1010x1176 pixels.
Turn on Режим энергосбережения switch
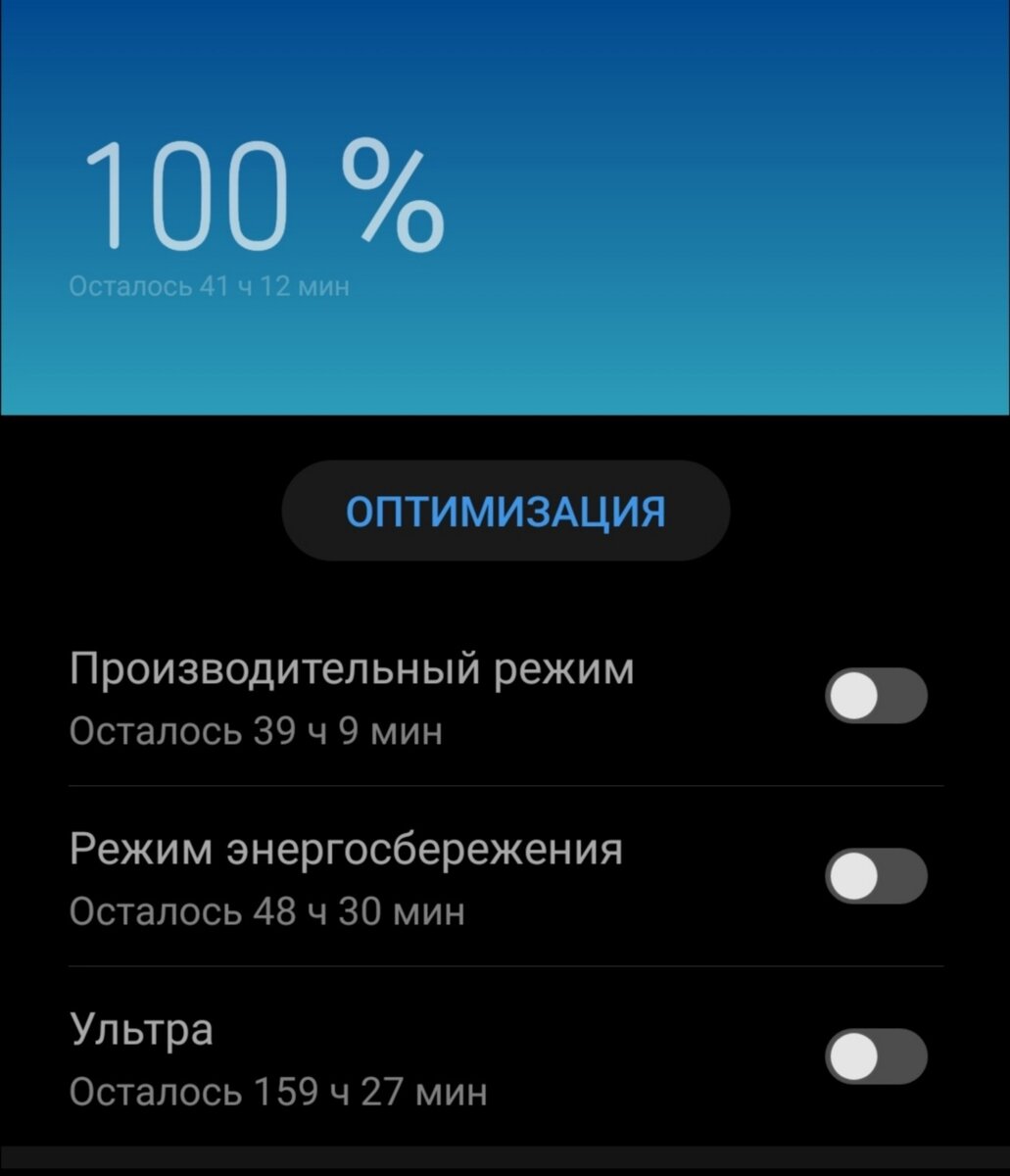click(x=878, y=875)
